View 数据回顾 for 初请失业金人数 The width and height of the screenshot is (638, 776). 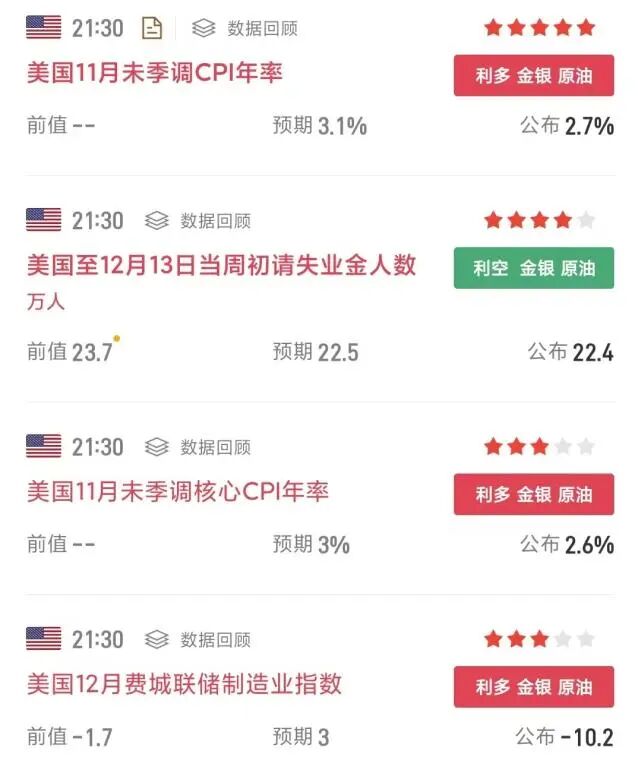tap(198, 220)
